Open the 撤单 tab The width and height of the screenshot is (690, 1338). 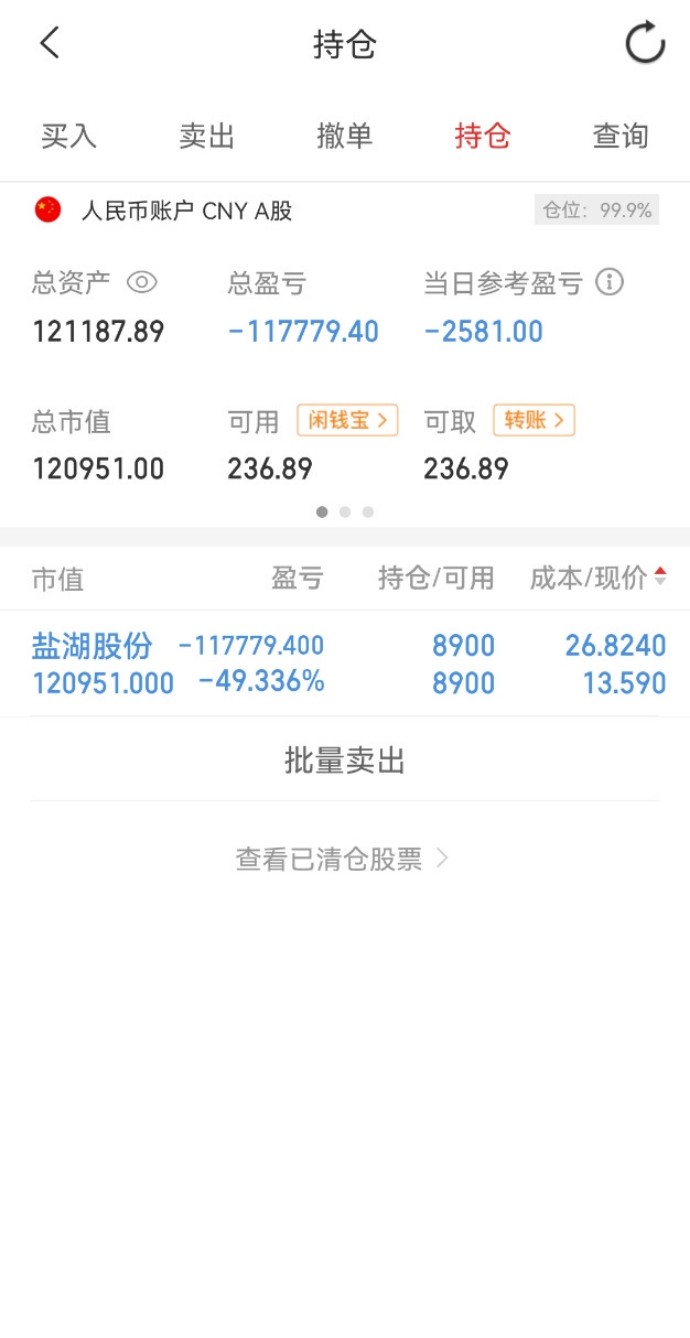point(345,136)
